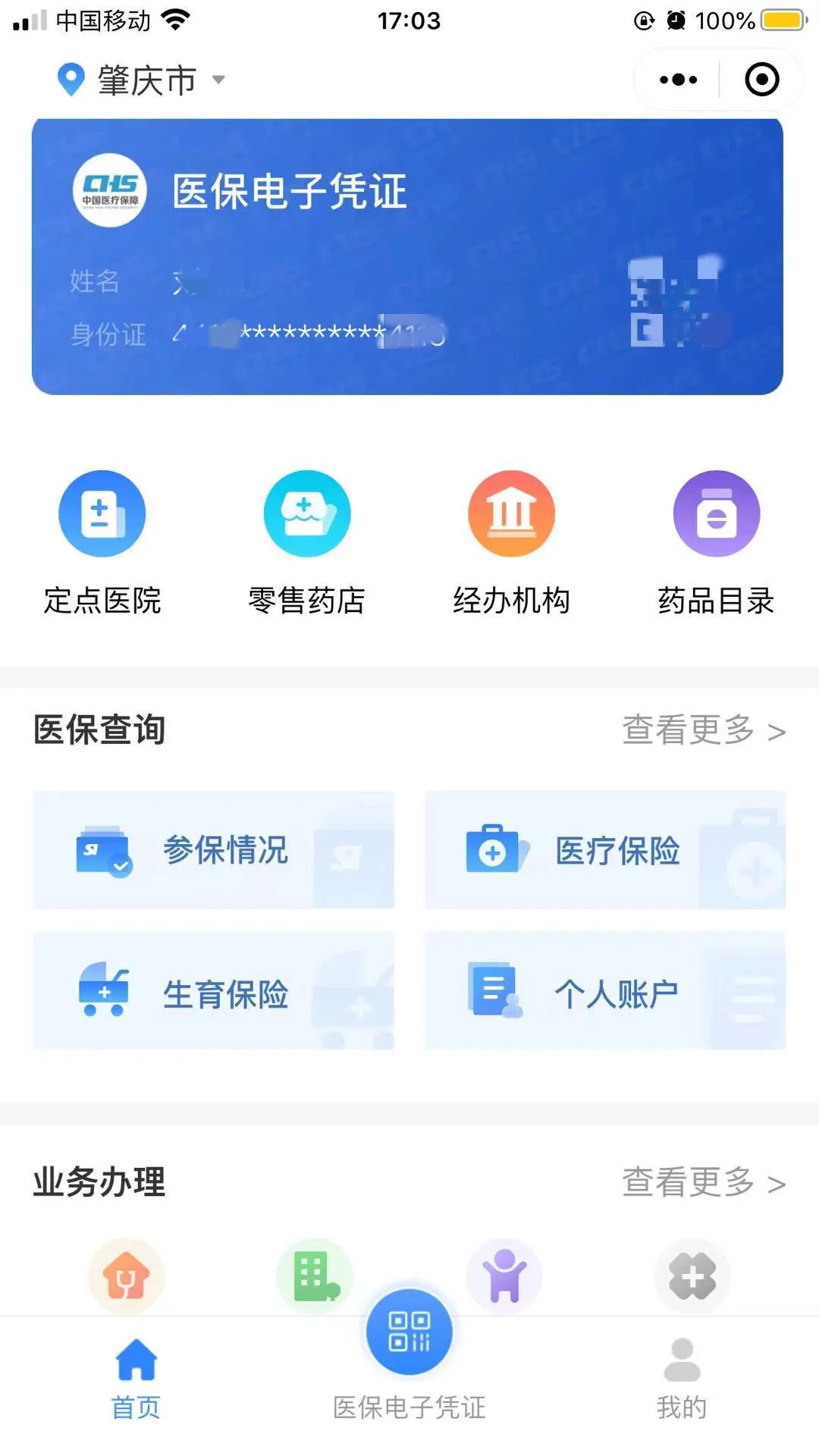The width and height of the screenshot is (819, 1456).
Task: Open the central 医保电子凭证 QR button
Action: click(x=409, y=1331)
